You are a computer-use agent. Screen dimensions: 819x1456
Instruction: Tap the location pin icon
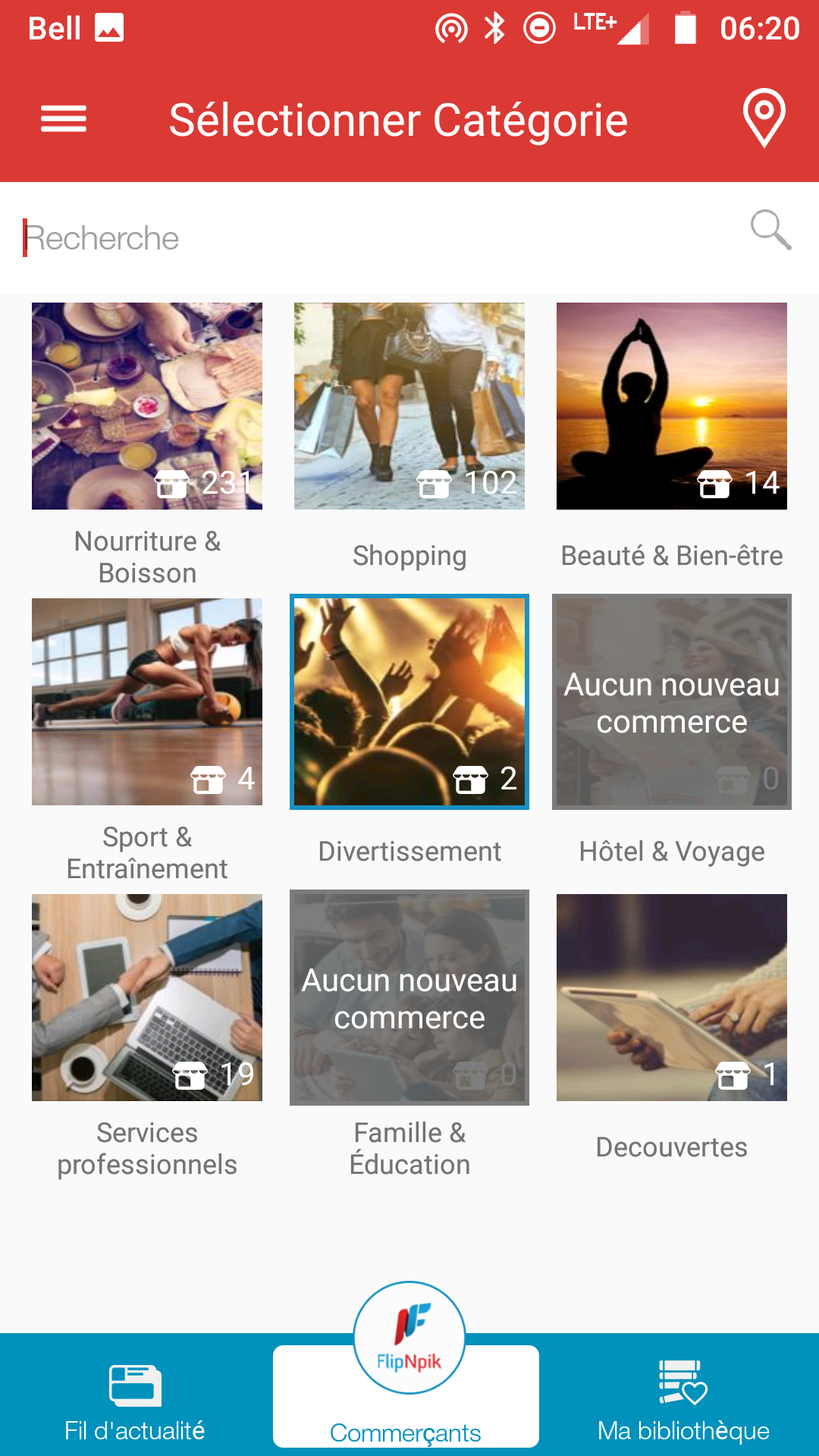[x=764, y=118]
